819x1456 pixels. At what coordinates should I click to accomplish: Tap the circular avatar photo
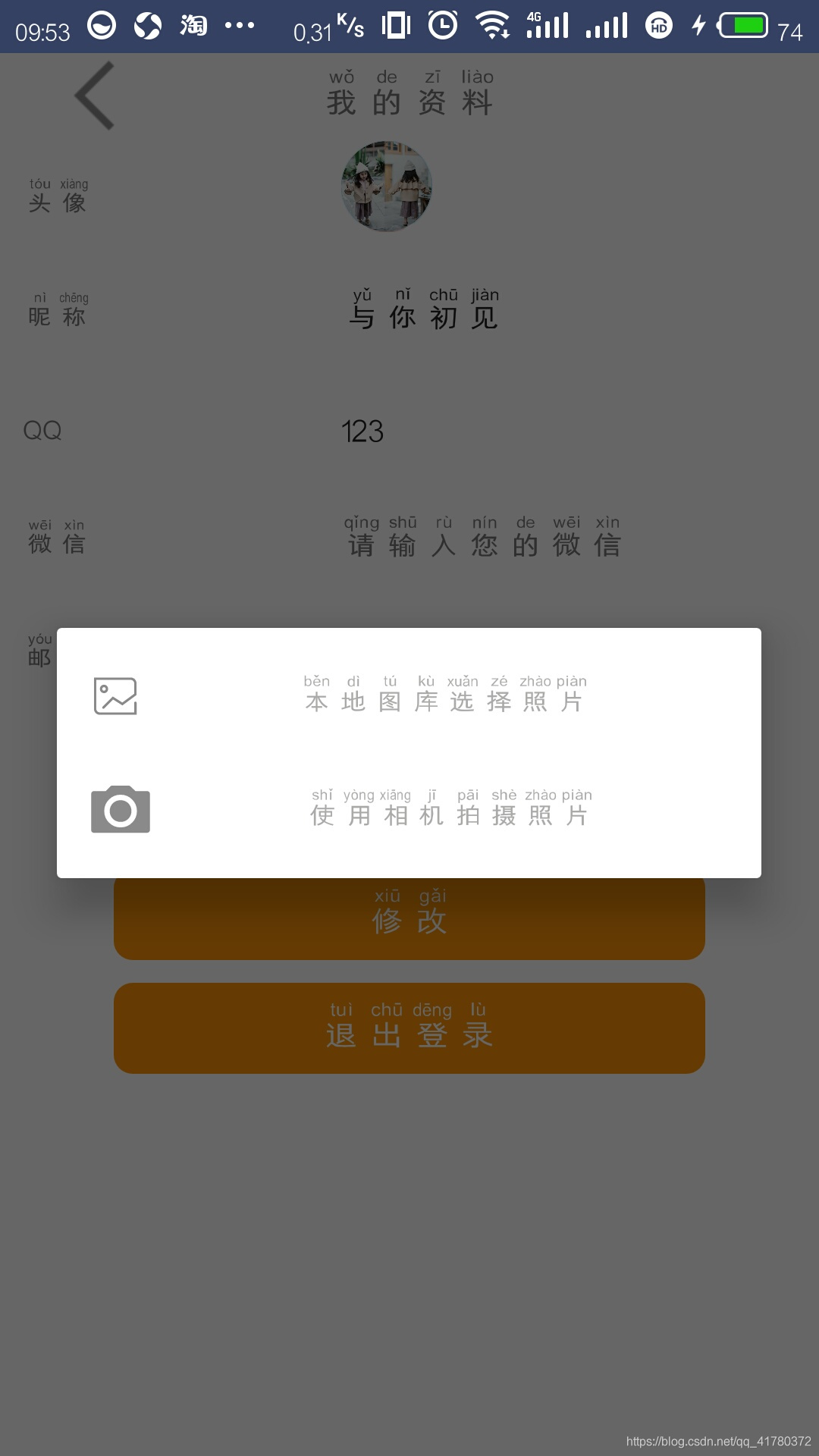(x=387, y=187)
